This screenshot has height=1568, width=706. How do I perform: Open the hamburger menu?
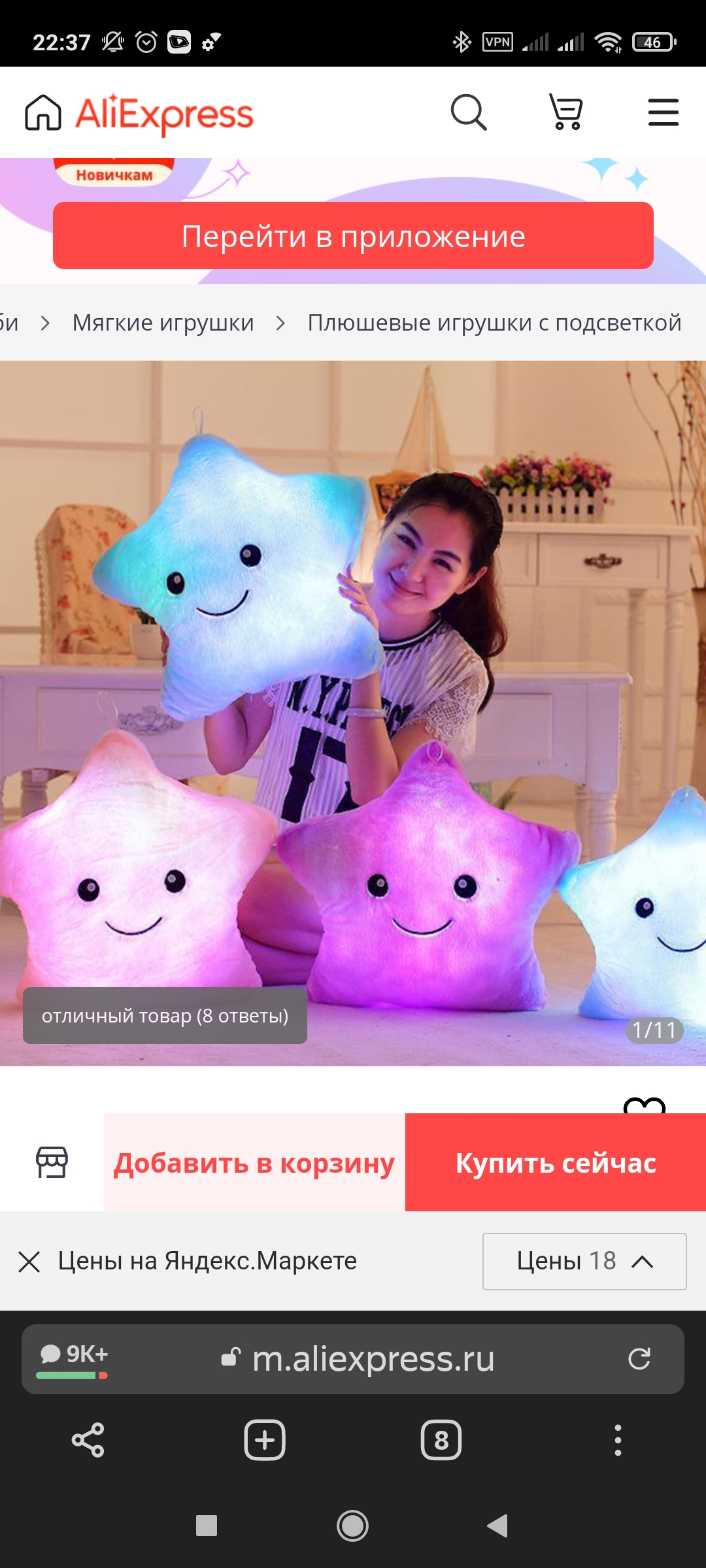click(663, 112)
